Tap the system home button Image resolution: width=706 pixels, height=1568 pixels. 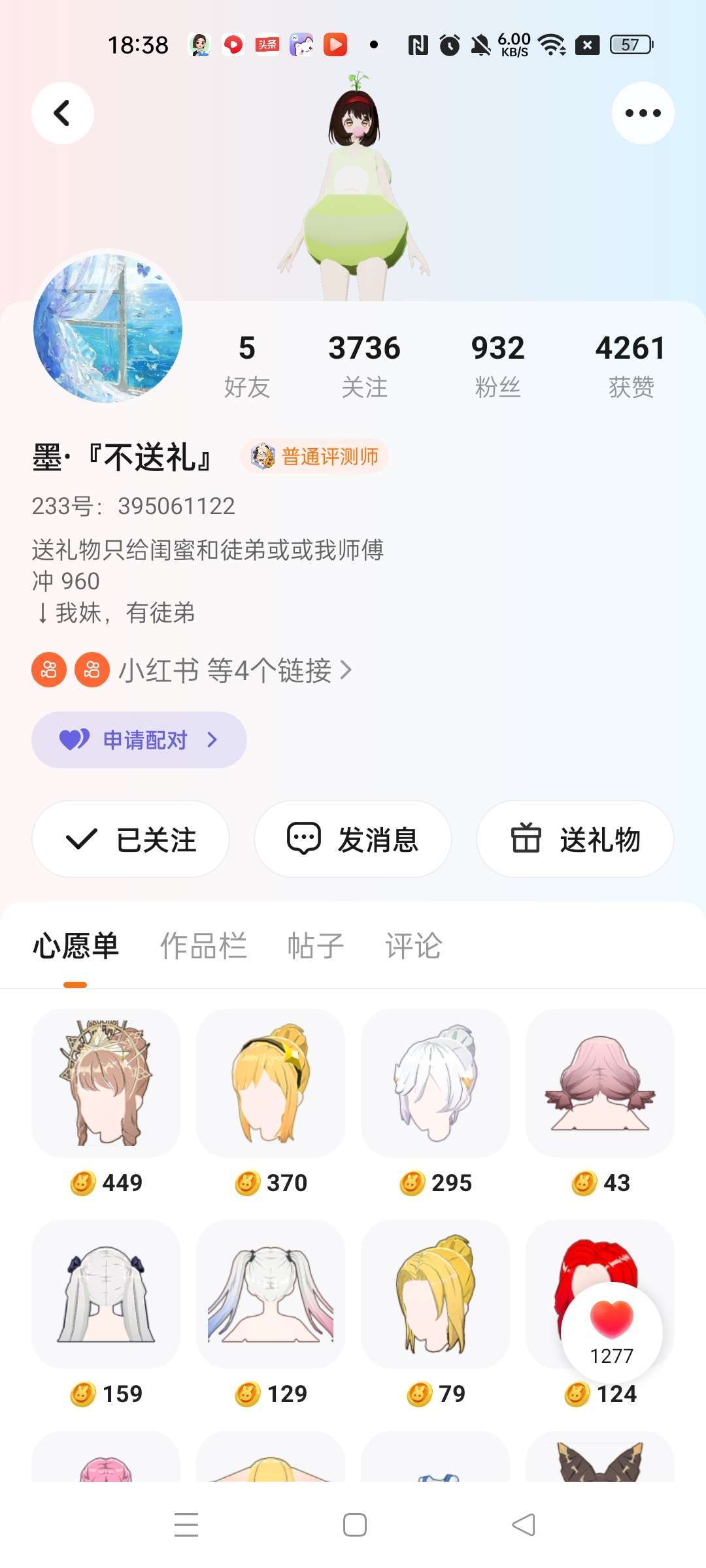click(354, 1525)
